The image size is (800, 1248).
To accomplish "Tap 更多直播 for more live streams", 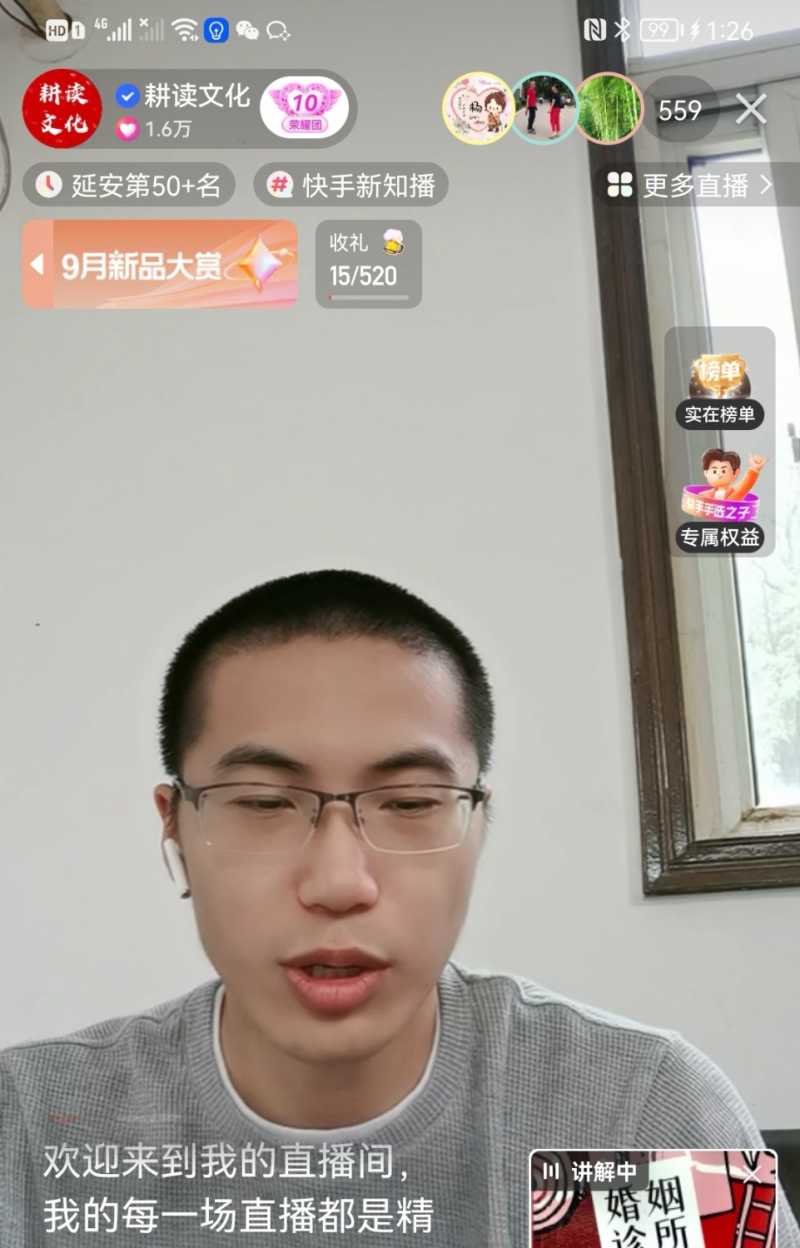I will 691,185.
